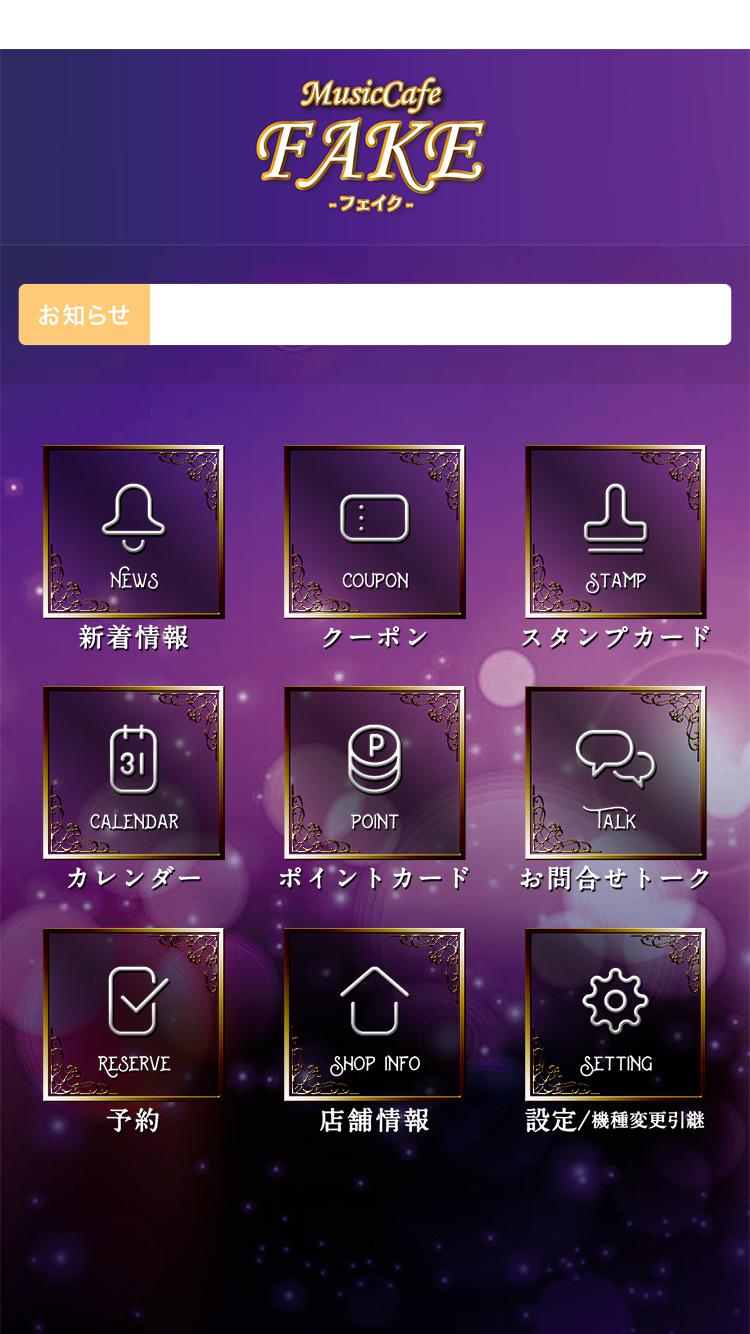Open the Coupon (クーポン) tile
The image size is (750, 1334).
tap(375, 531)
